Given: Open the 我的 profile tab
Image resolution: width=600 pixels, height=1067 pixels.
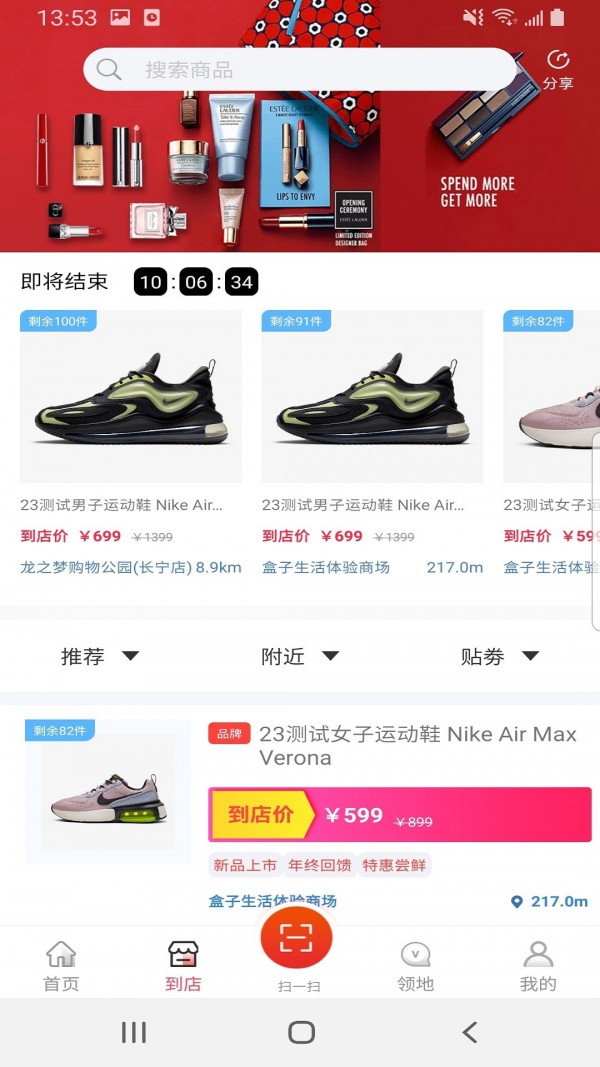Looking at the screenshot, I should coord(538,966).
